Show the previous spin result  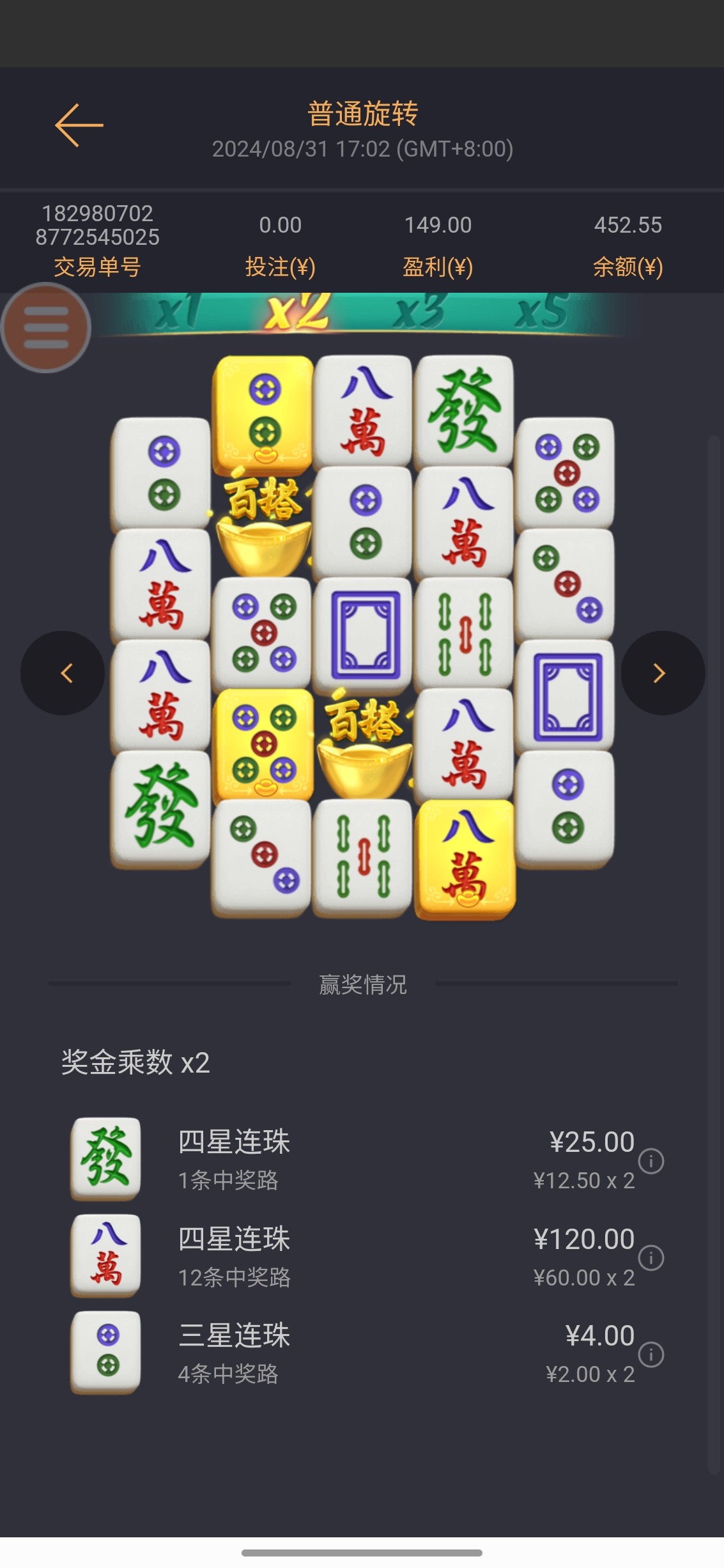click(x=63, y=672)
